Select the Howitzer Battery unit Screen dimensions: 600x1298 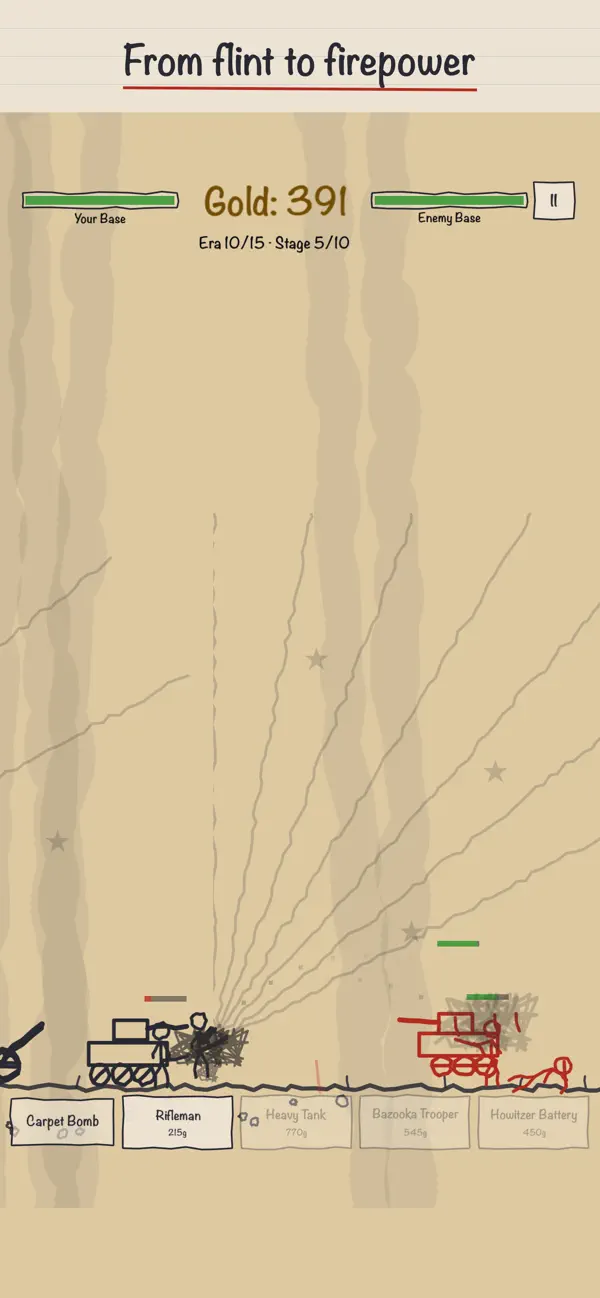tap(533, 1122)
